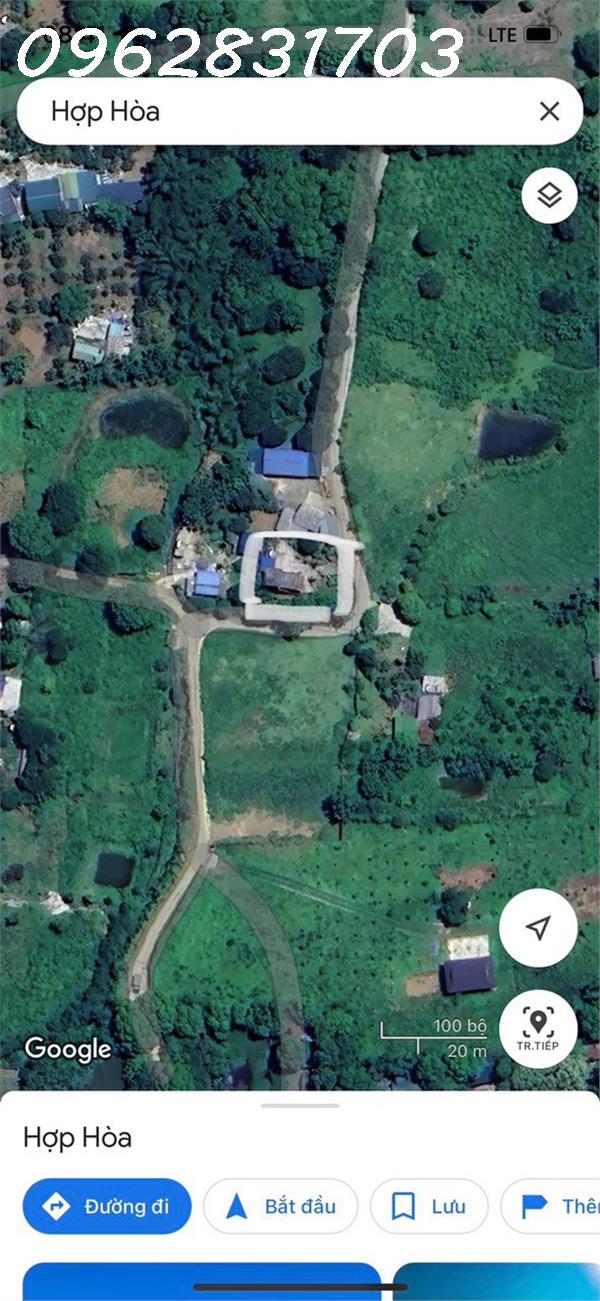Screen dimensions: 600x1301
Task: Tap the flag chip after Lưu
Action: tap(551, 1206)
